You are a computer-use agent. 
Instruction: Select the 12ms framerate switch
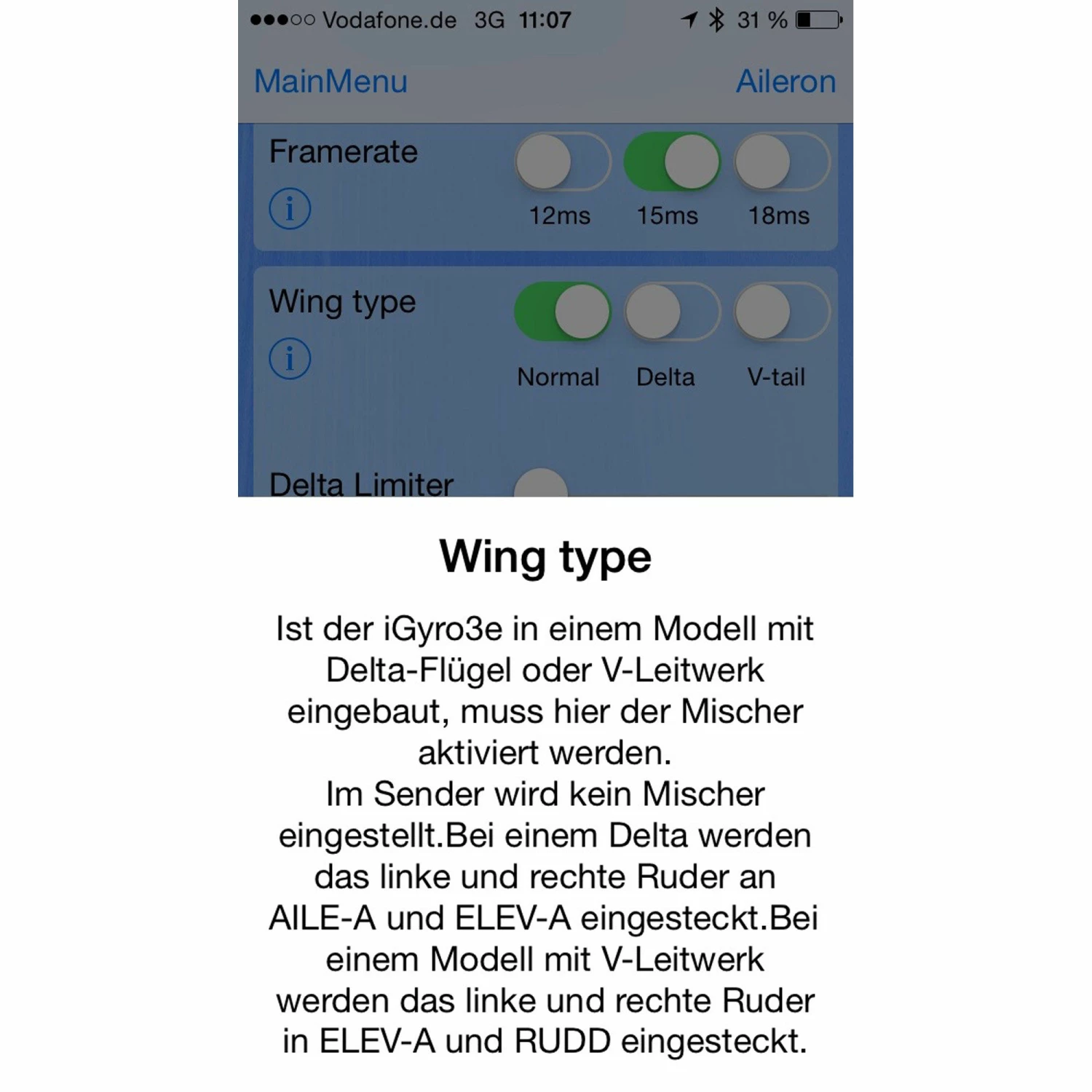pos(562,162)
